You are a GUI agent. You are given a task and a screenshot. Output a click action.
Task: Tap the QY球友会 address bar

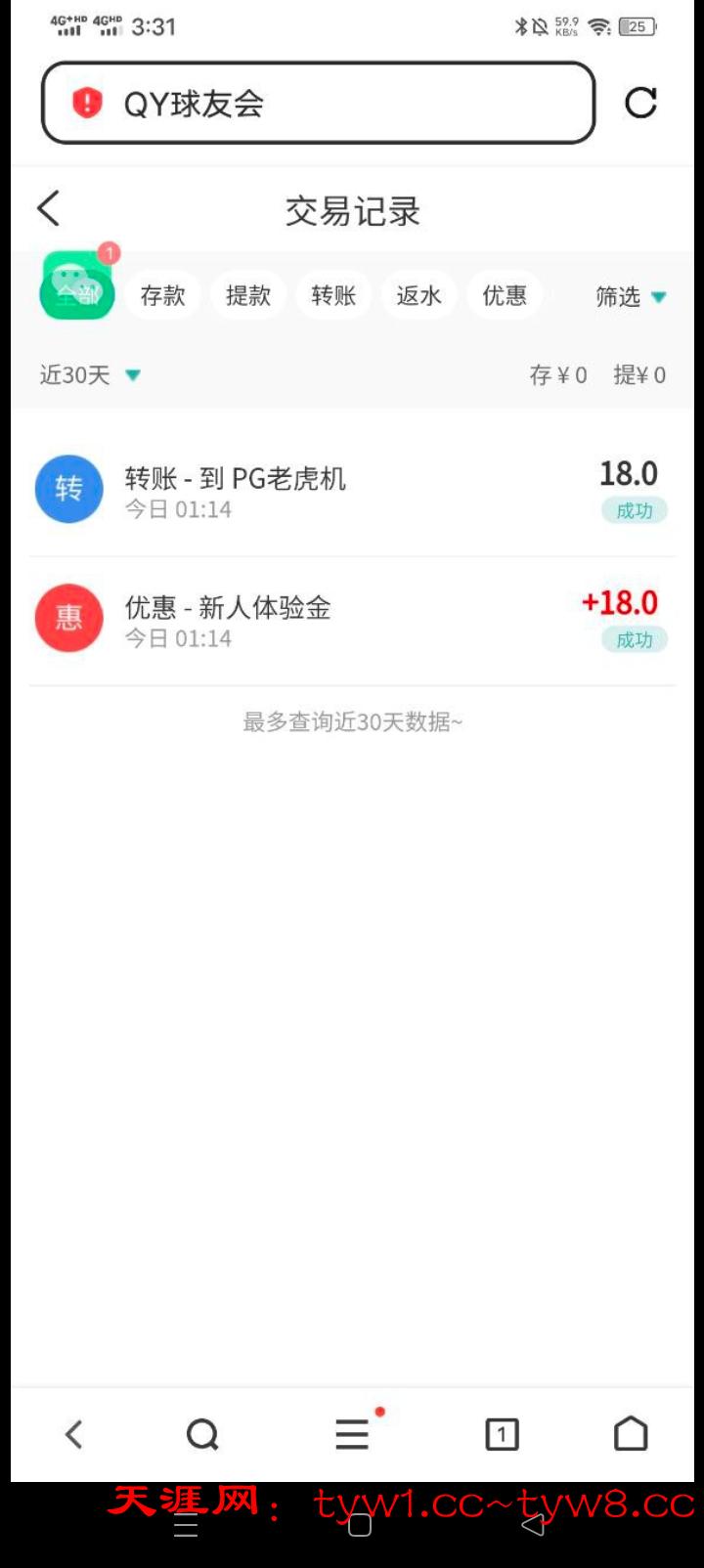coord(318,103)
